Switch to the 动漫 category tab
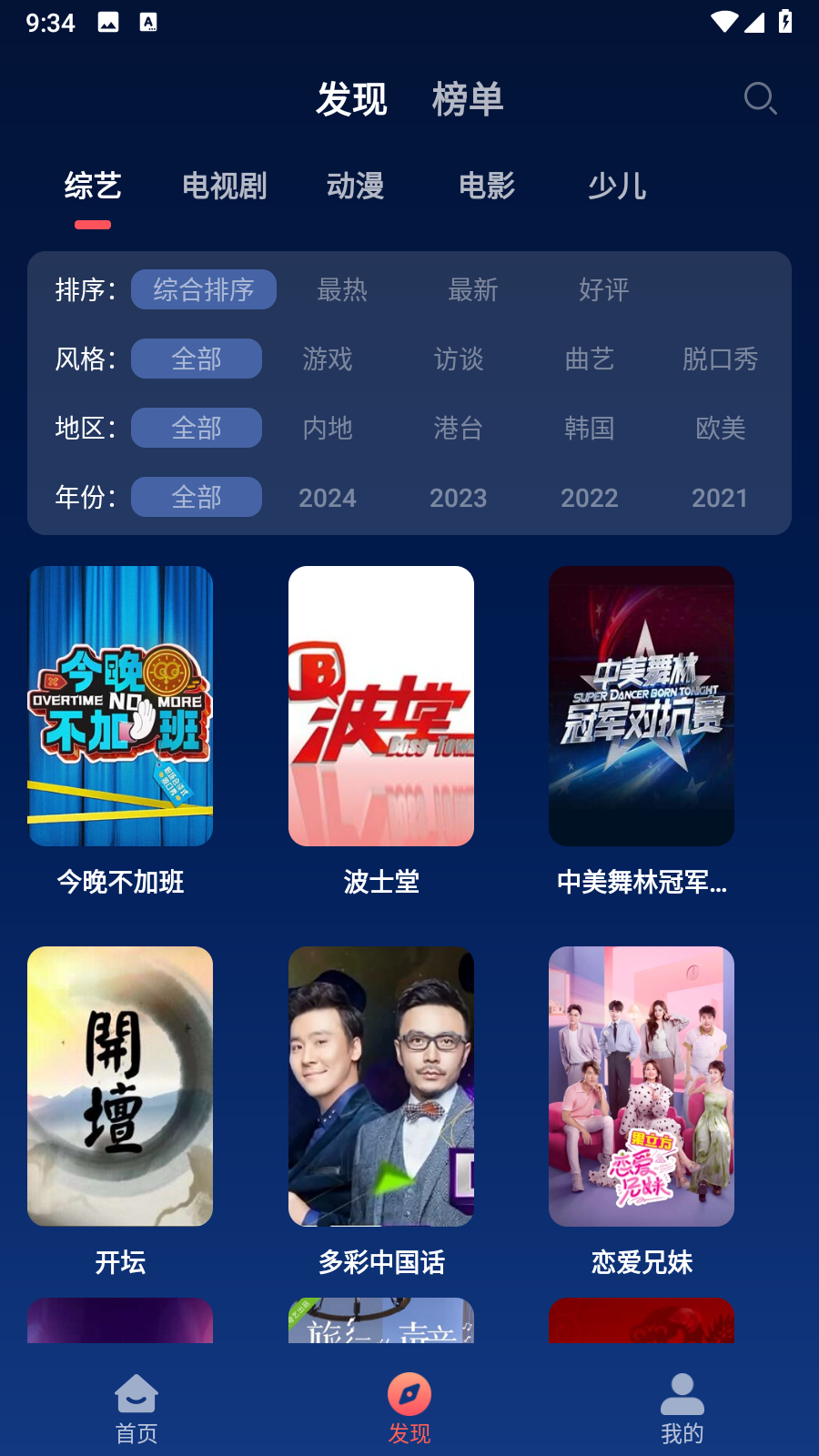This screenshot has height=1456, width=819. [x=356, y=186]
